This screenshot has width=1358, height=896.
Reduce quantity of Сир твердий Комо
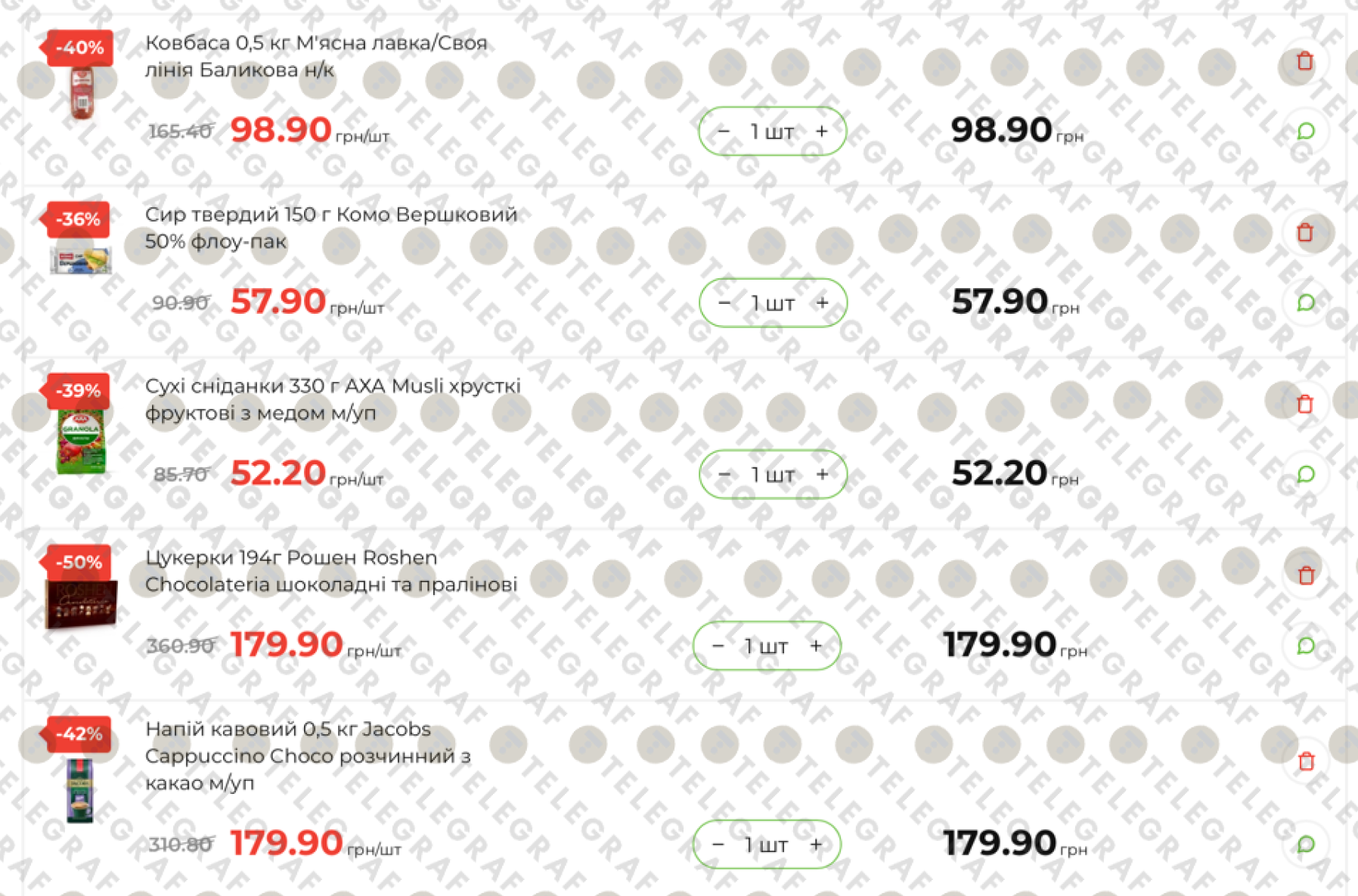tap(724, 303)
